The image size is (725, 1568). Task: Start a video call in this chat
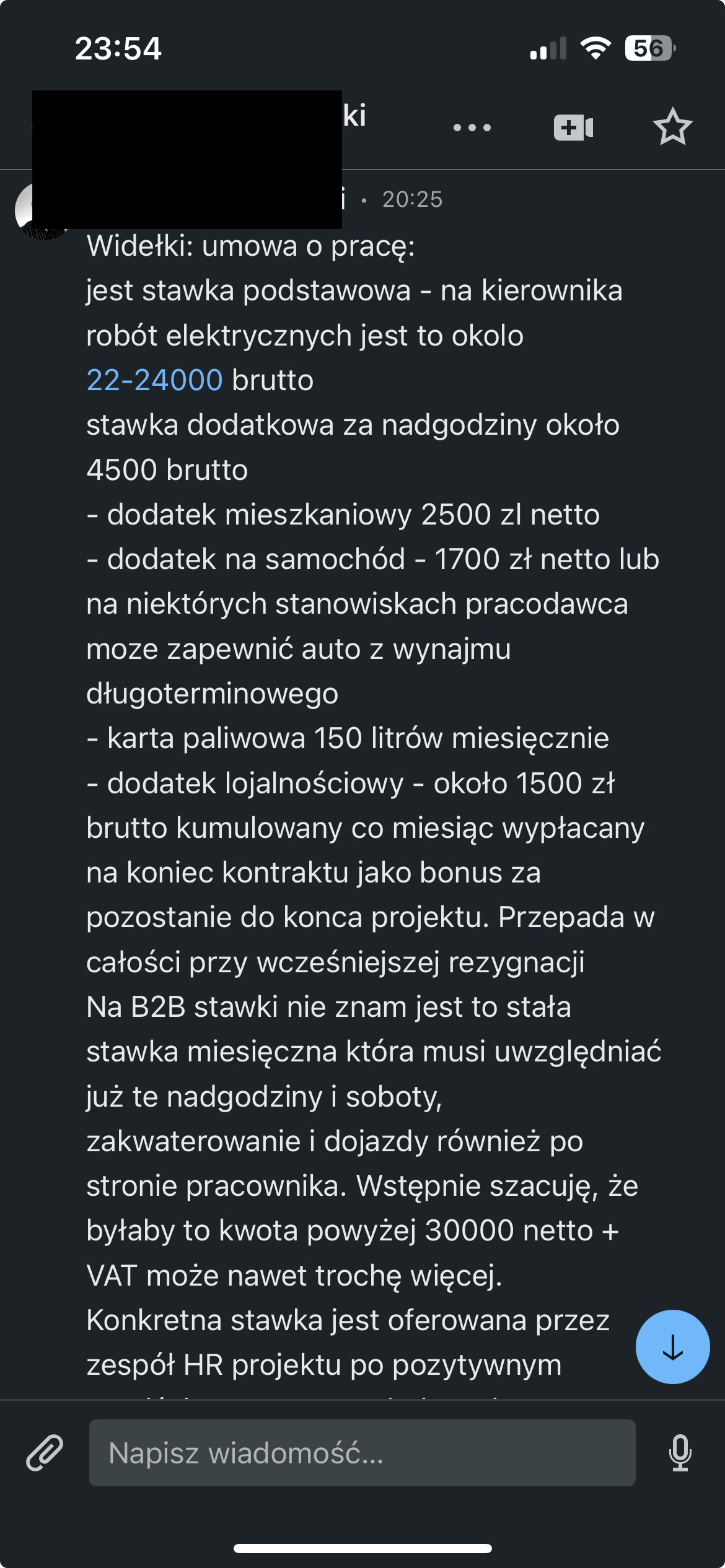click(573, 128)
